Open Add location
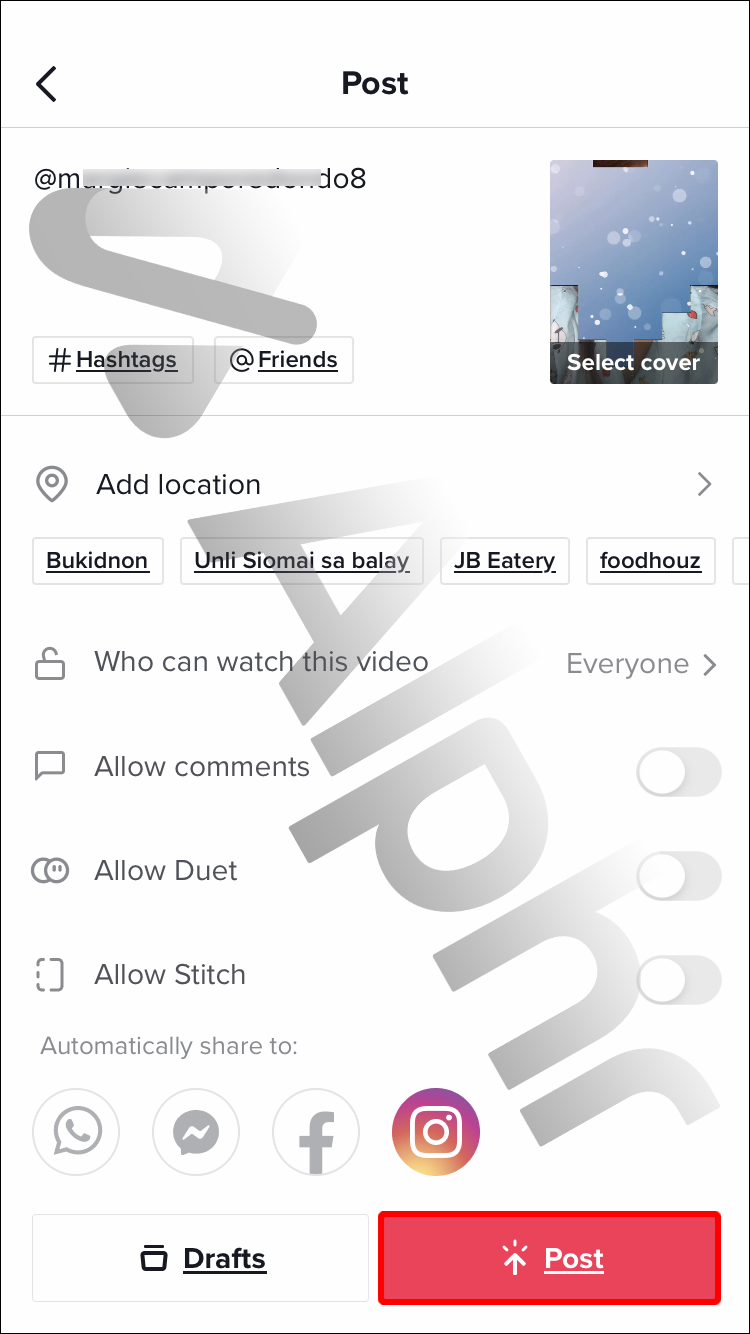750x1334 pixels. (375, 485)
